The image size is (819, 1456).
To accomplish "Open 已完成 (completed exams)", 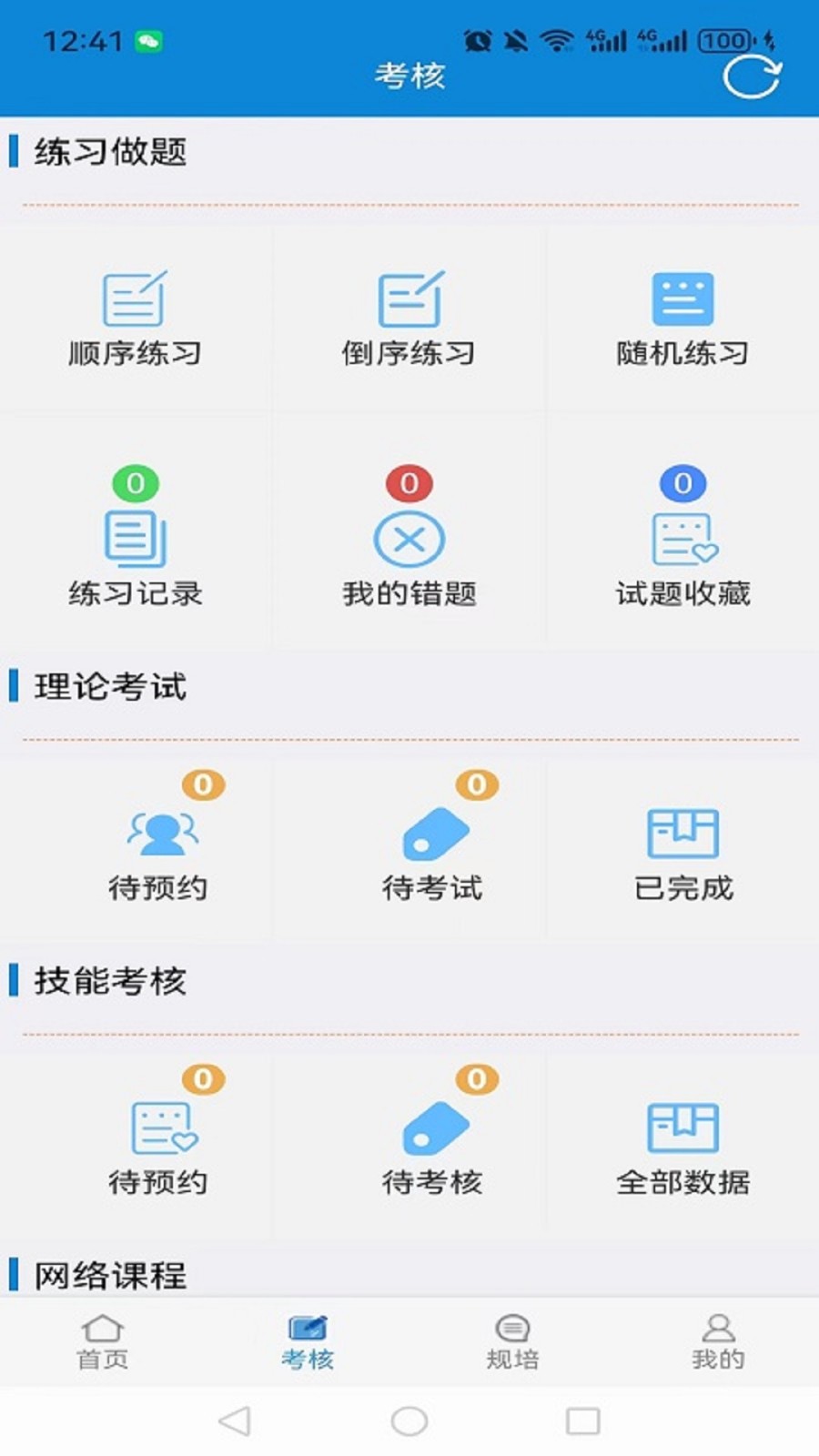I will 681,846.
